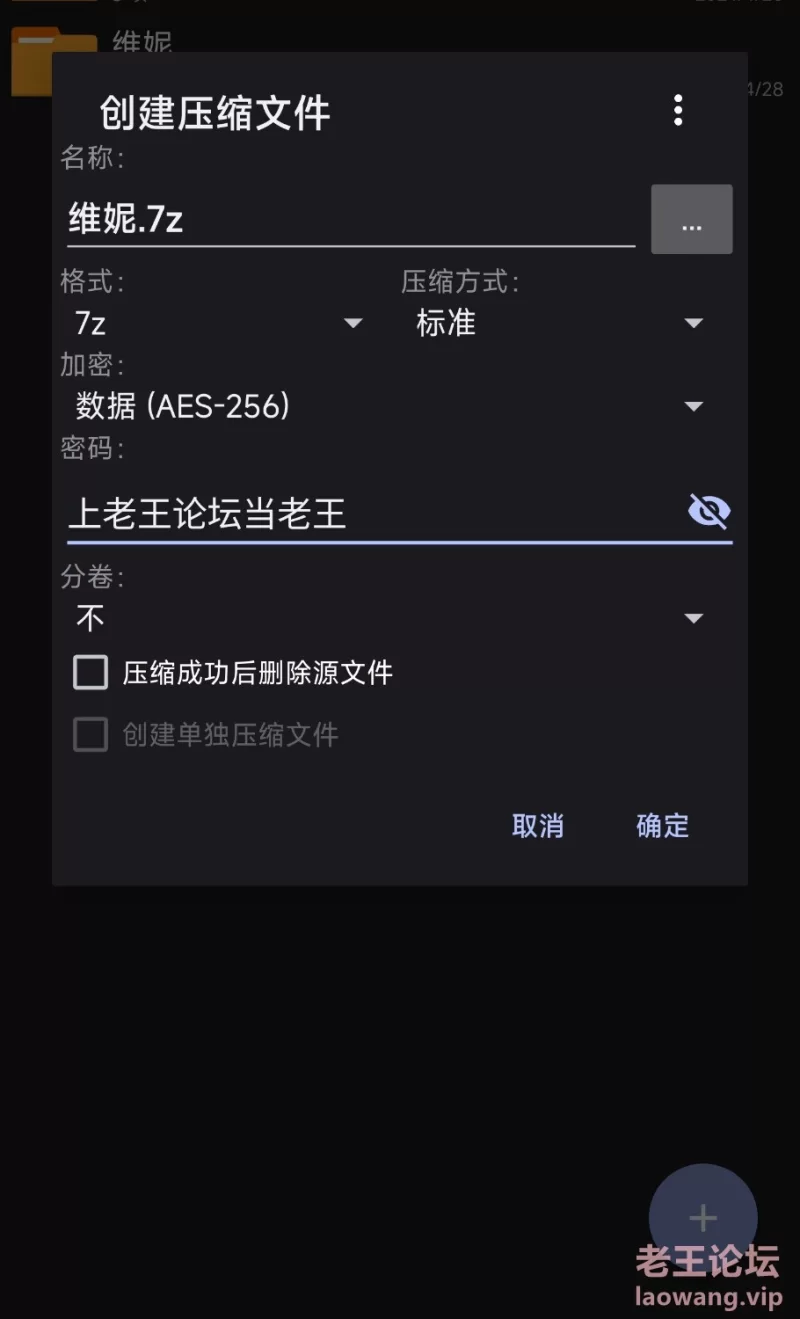800x1319 pixels.
Task: Check 压缩成功后删除源文件
Action: click(233, 673)
